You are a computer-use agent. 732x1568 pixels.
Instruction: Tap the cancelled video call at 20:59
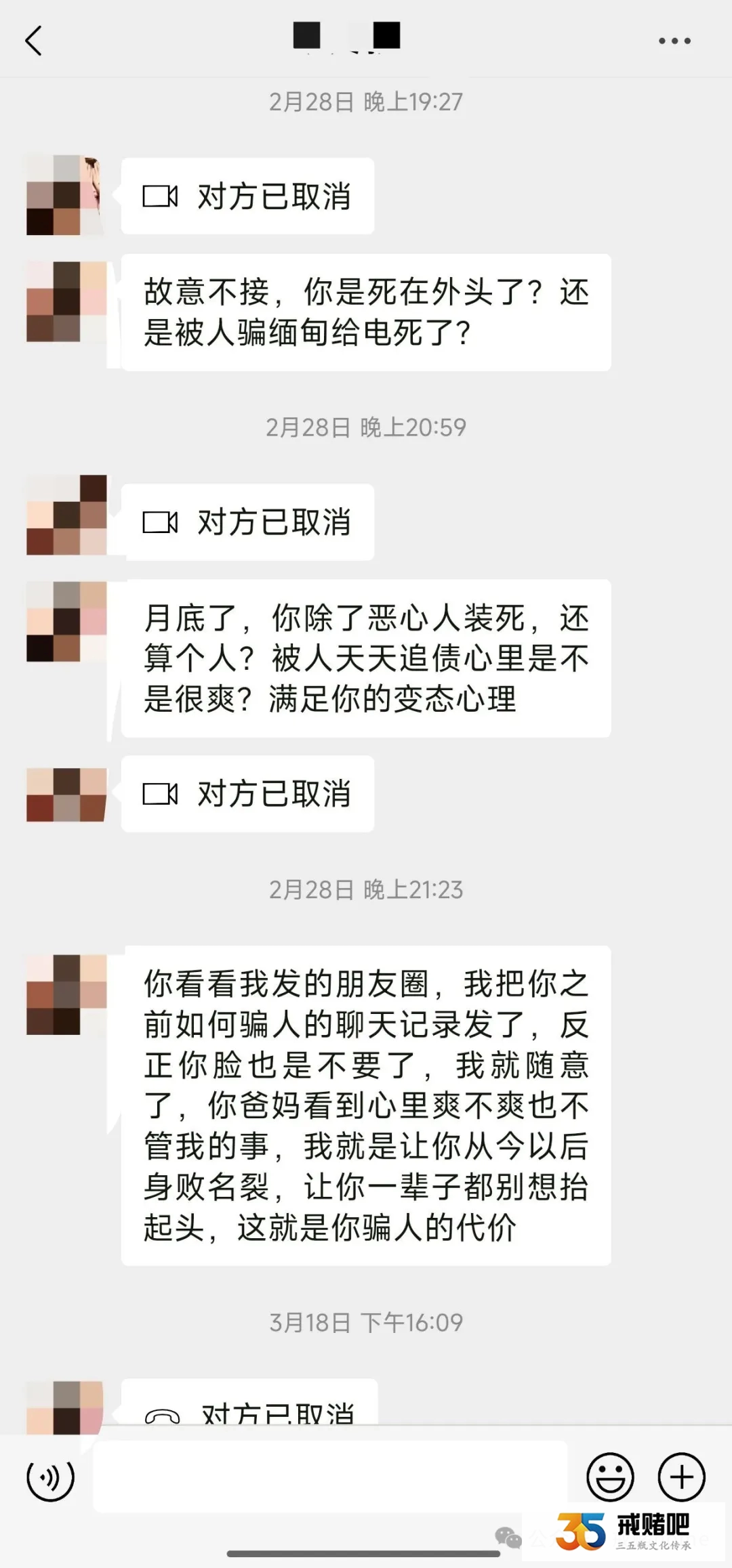click(247, 522)
